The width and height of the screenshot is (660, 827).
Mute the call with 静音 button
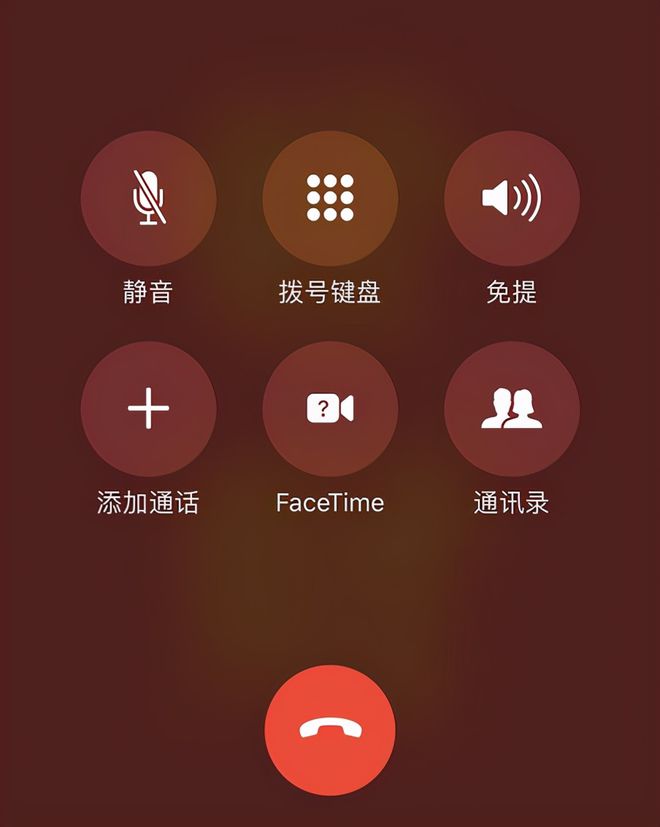click(x=148, y=198)
